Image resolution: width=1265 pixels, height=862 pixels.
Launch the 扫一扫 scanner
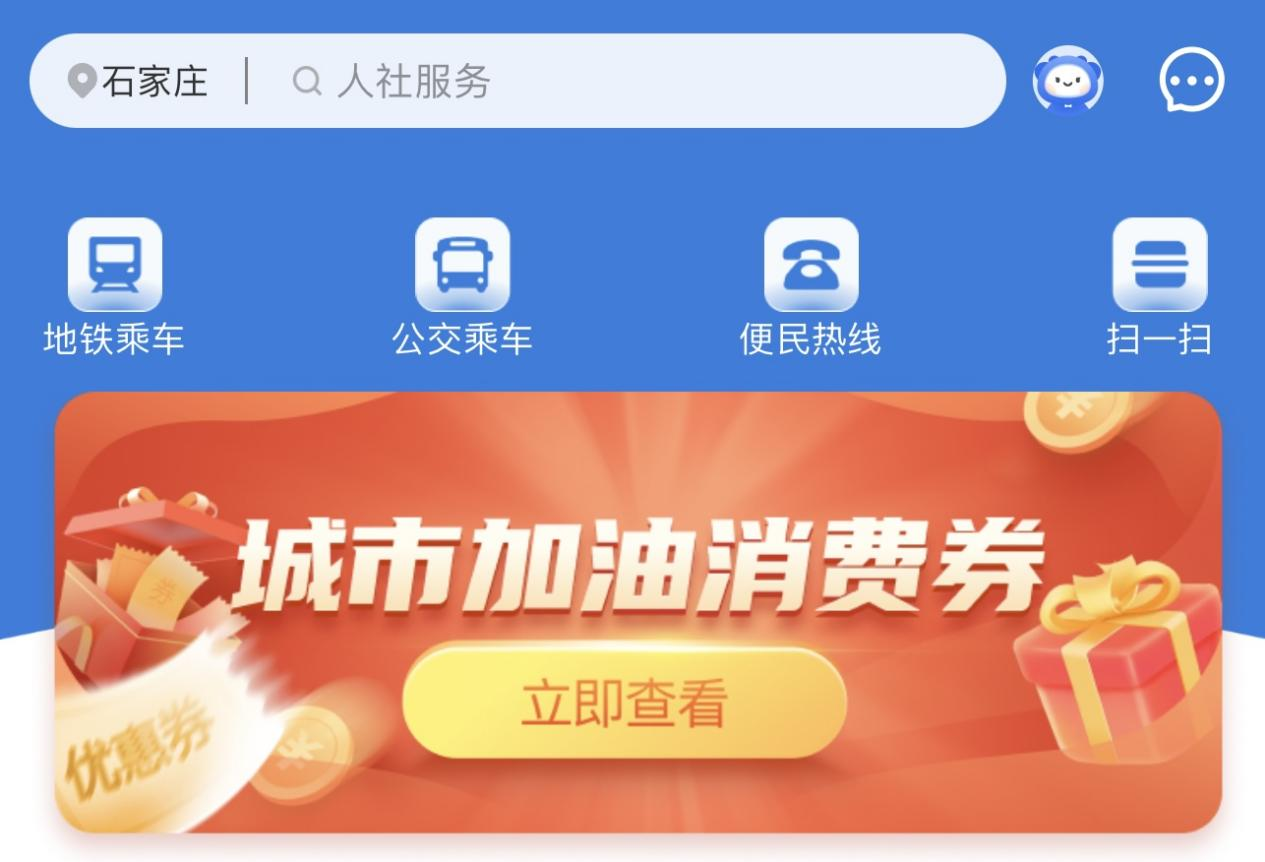click(1159, 285)
